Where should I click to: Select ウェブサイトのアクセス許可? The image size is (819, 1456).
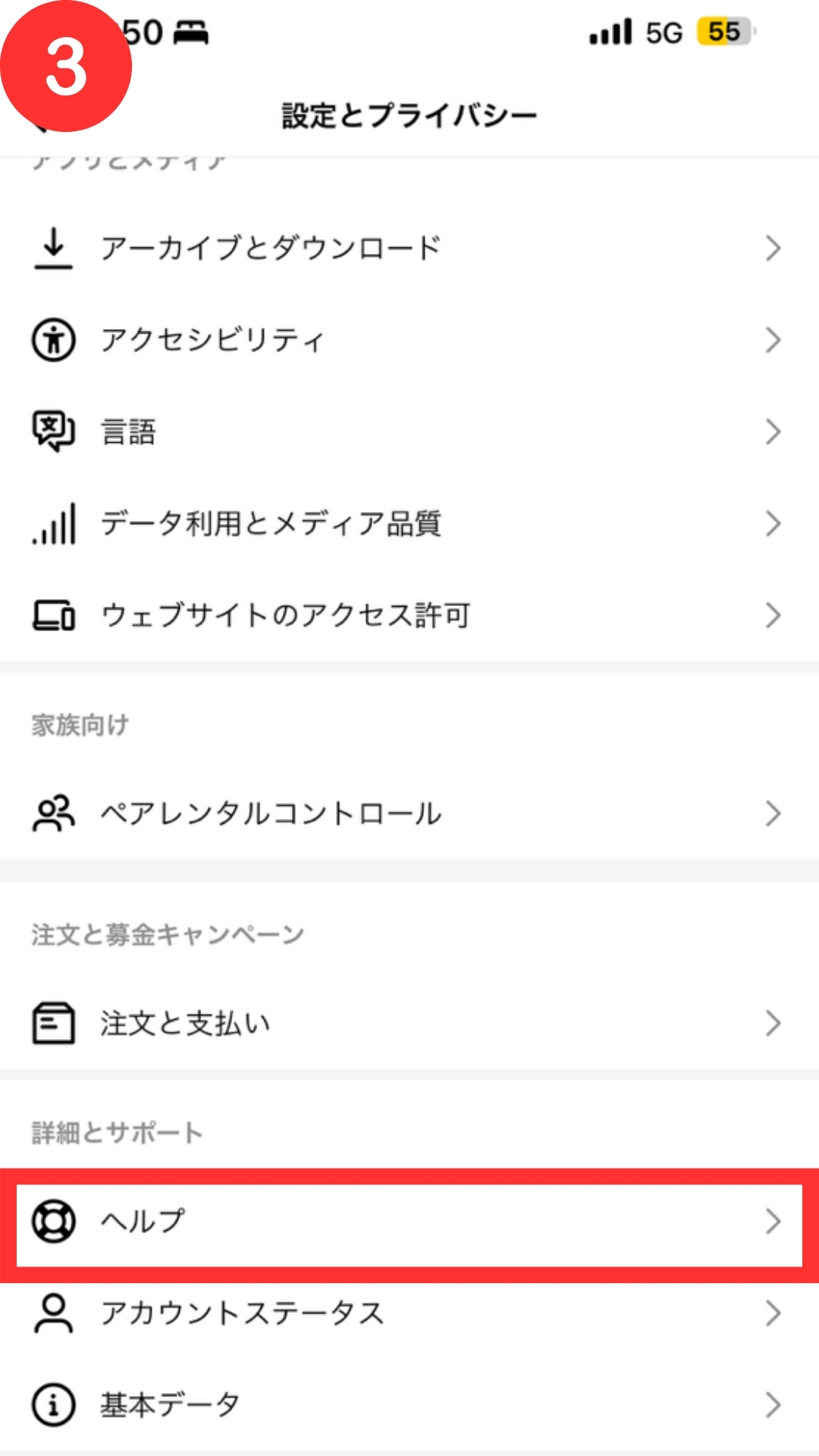click(x=409, y=615)
